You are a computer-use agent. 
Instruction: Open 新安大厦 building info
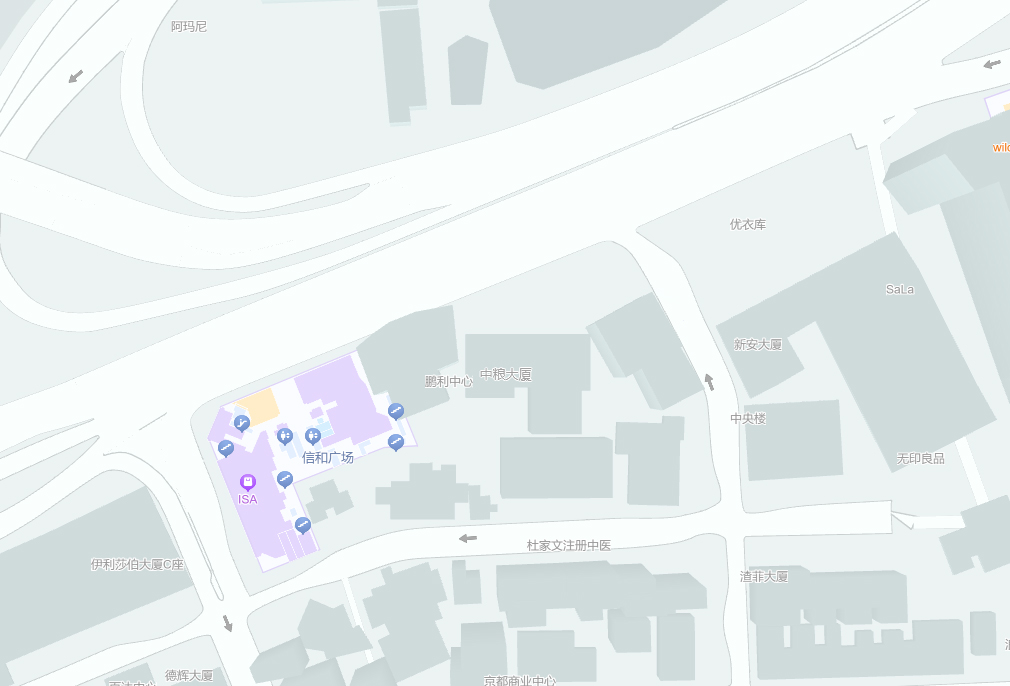tap(758, 344)
